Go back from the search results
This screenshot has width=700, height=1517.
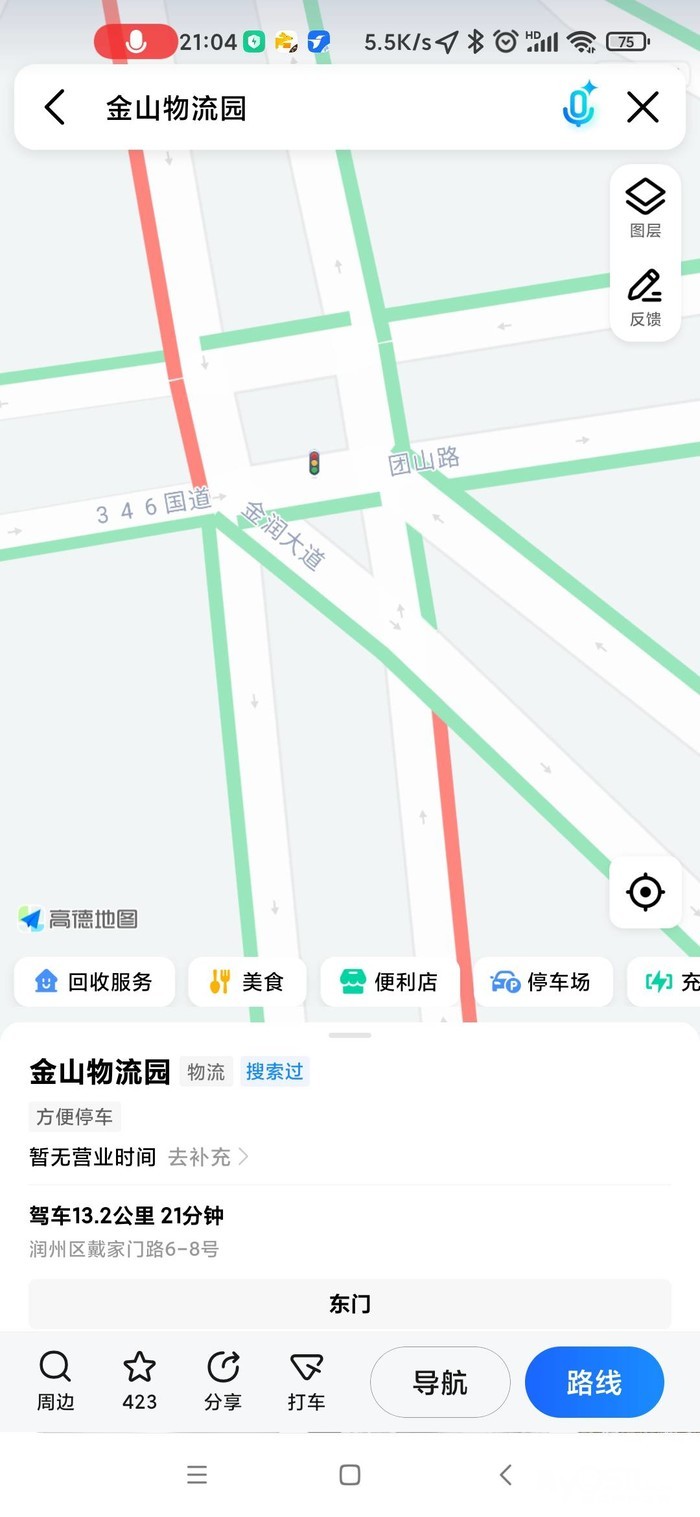(55, 107)
